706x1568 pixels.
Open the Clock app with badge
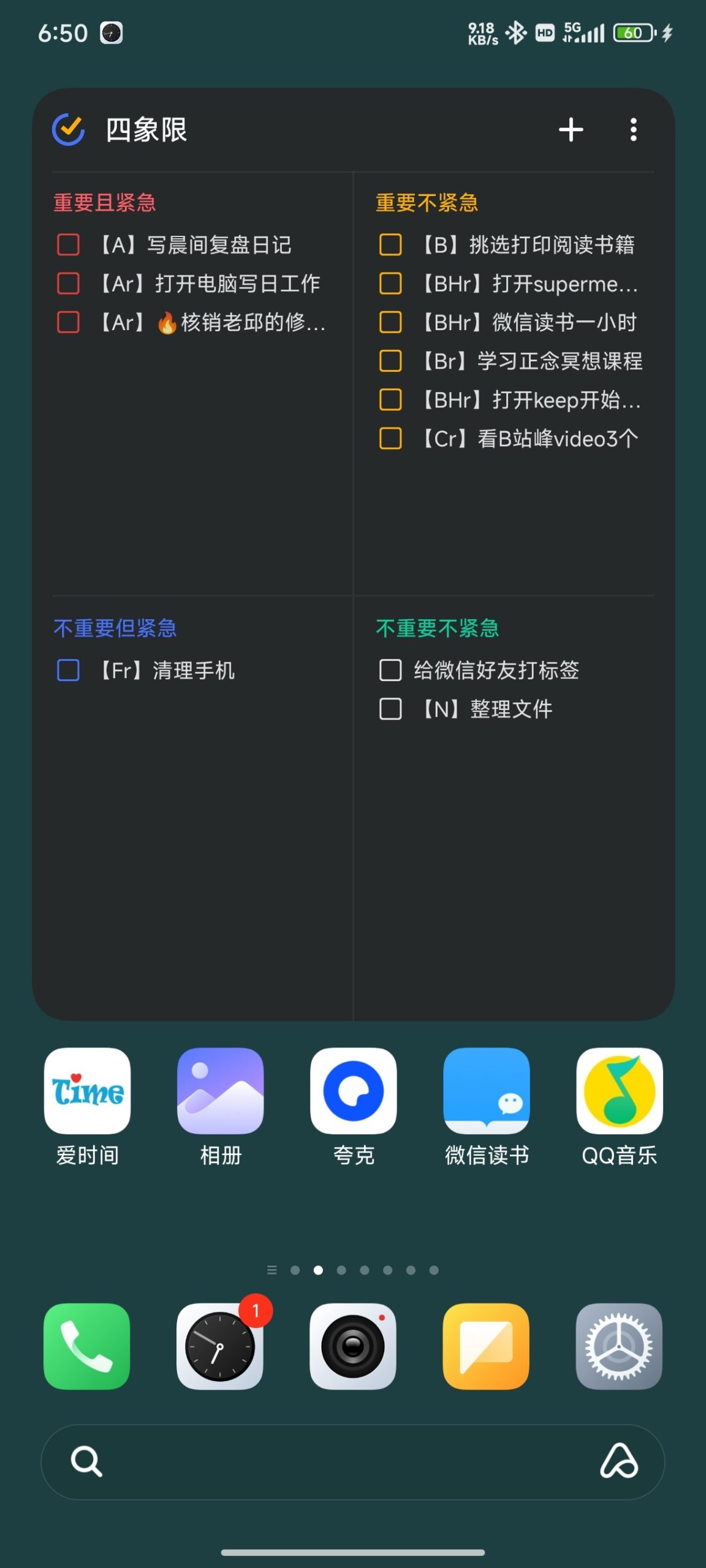click(220, 1346)
